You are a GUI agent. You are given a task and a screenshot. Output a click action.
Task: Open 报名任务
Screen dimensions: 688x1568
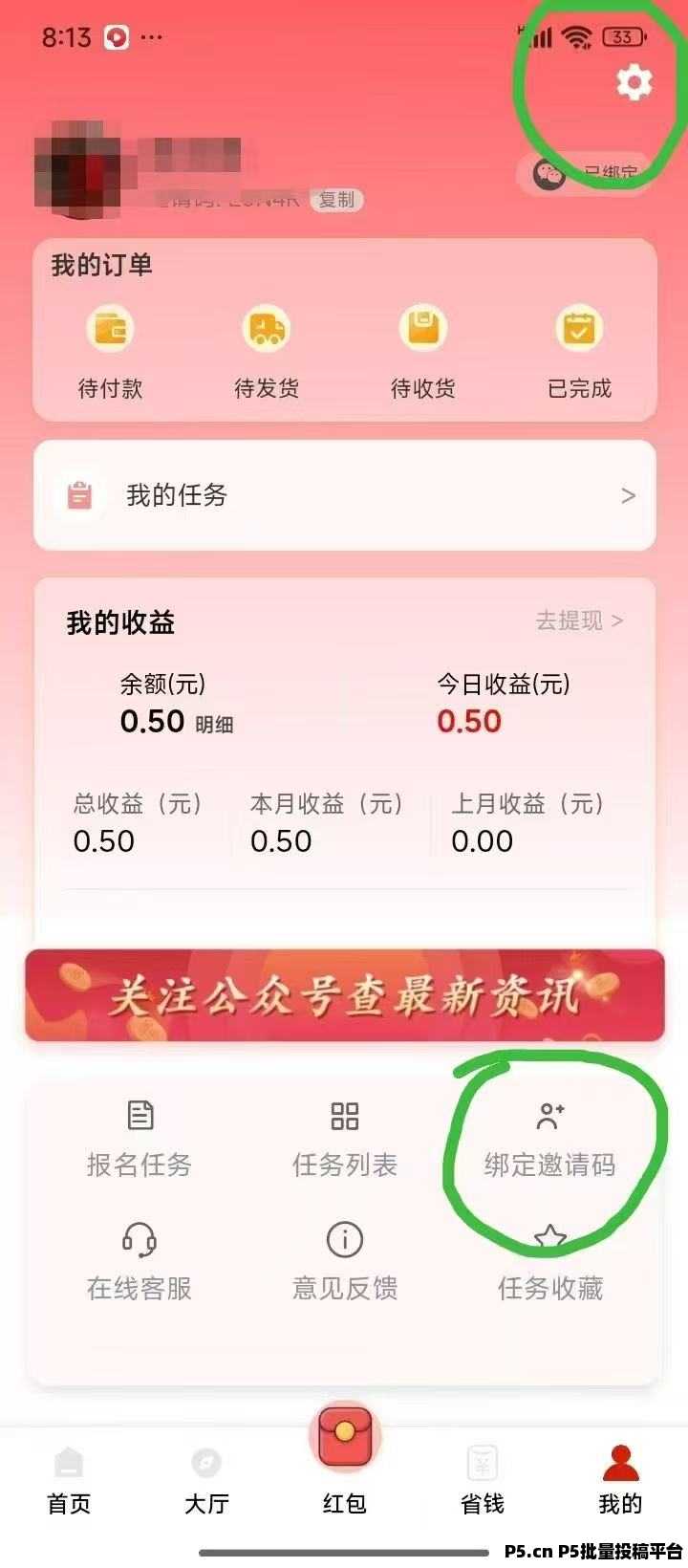pos(140,1140)
